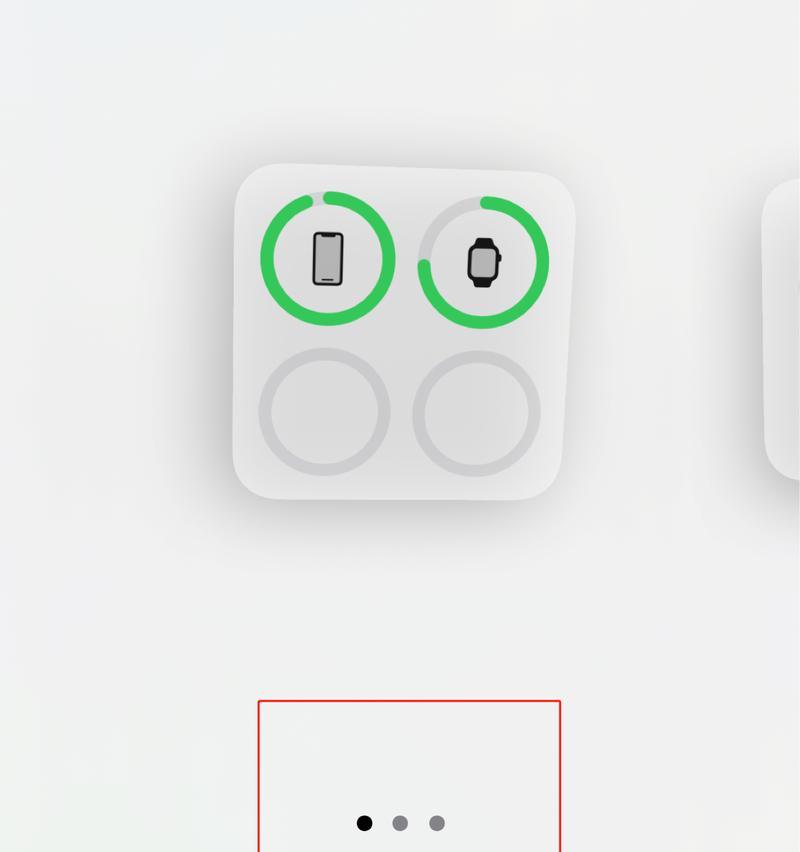
Task: Jump to the second page indicator dot
Action: 400,823
